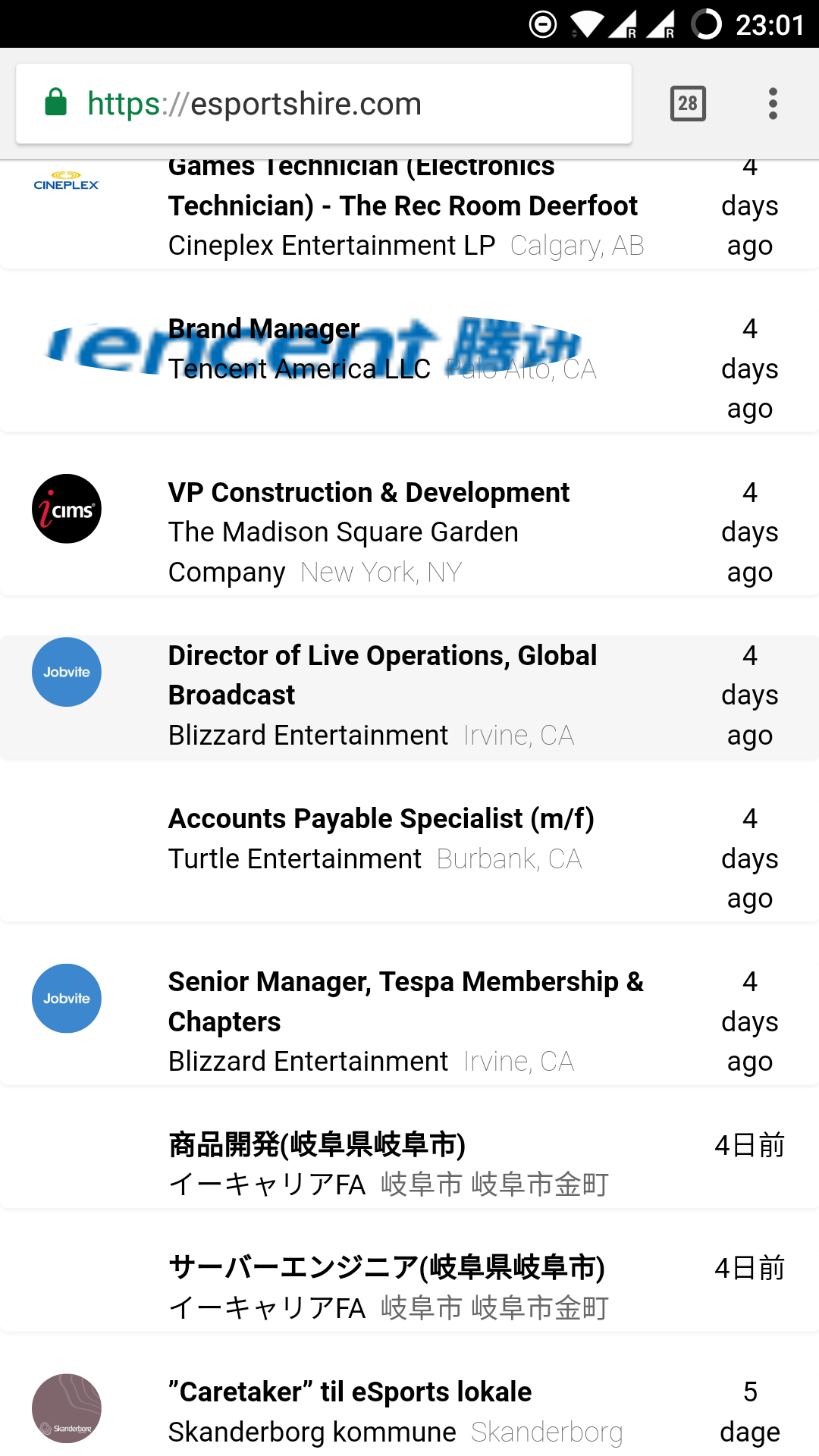The width and height of the screenshot is (819, 1456).
Task: Open the browser overflow menu
Action: point(773,104)
